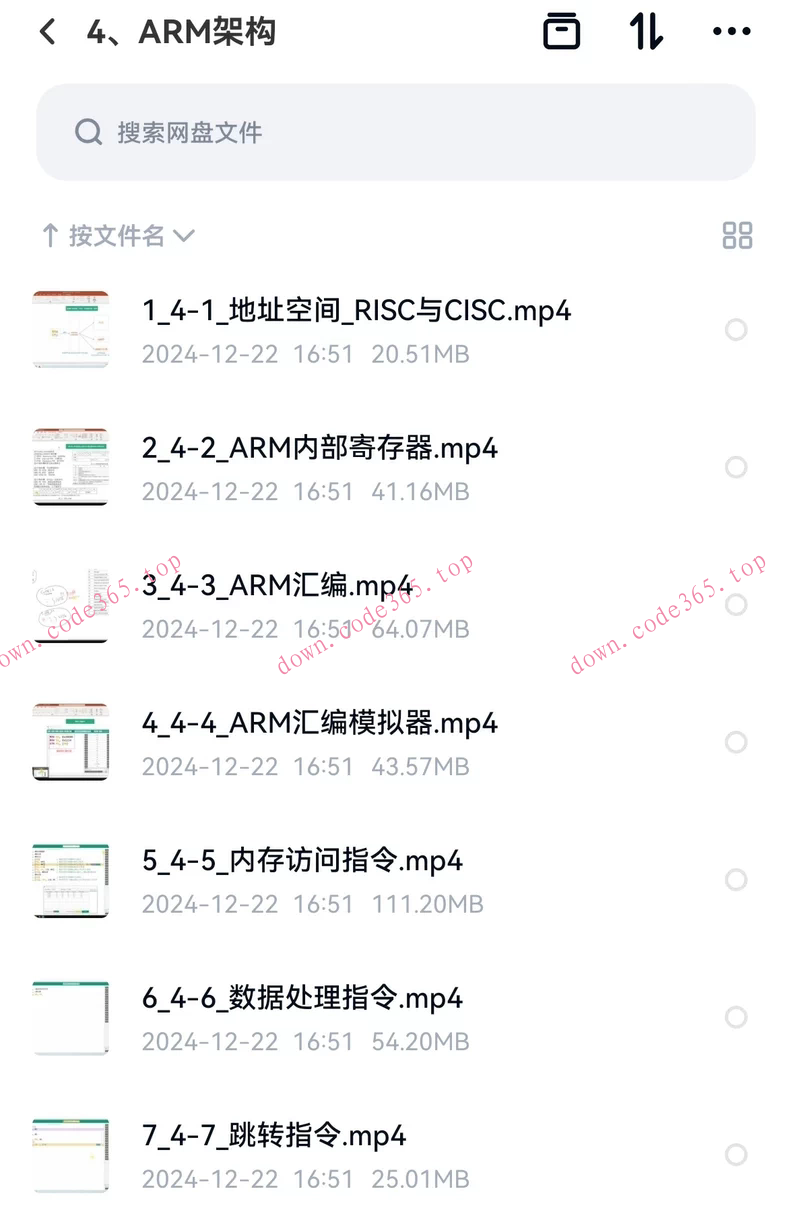Open the thumbnail of 5_4-5_内存访问指令.mp4

pyautogui.click(x=70, y=880)
